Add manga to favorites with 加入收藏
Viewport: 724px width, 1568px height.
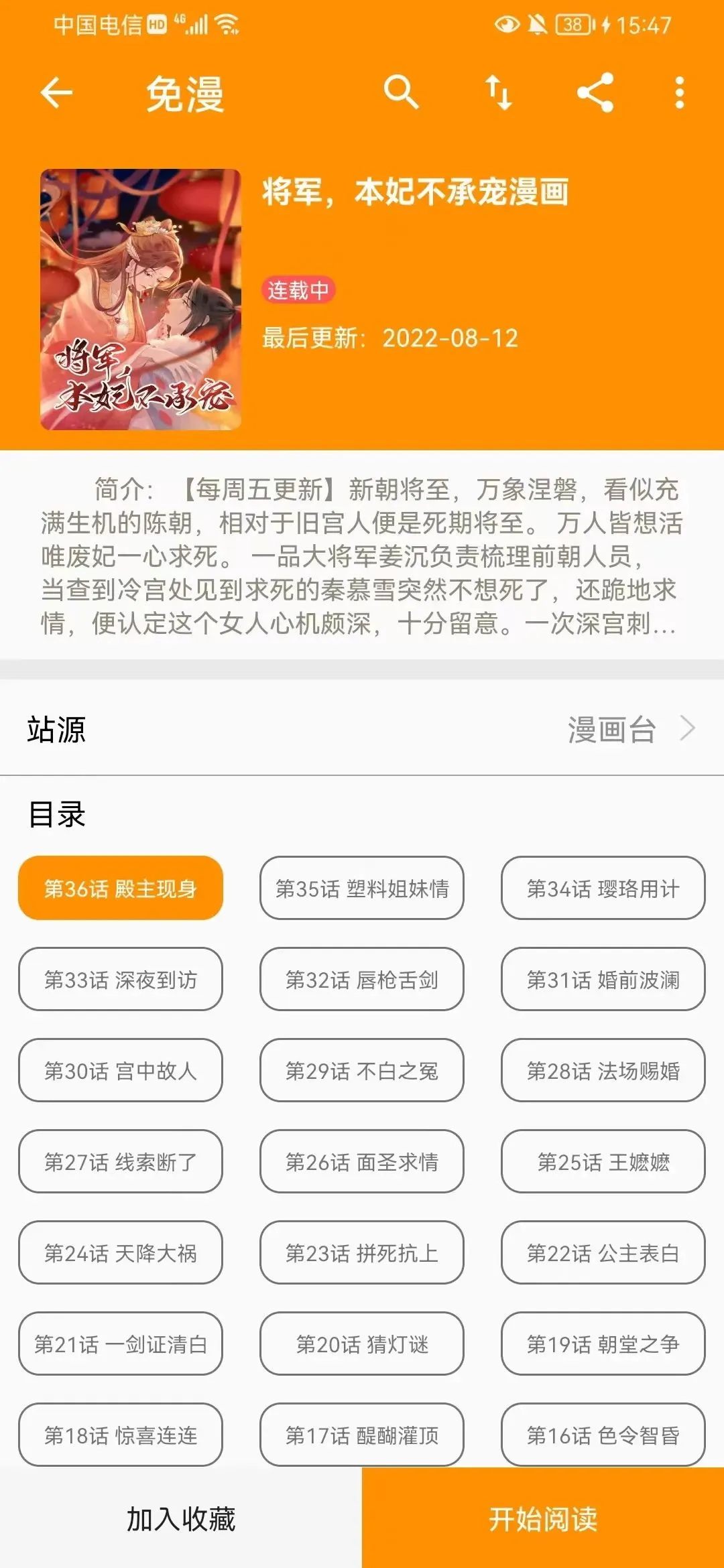pyautogui.click(x=181, y=1518)
